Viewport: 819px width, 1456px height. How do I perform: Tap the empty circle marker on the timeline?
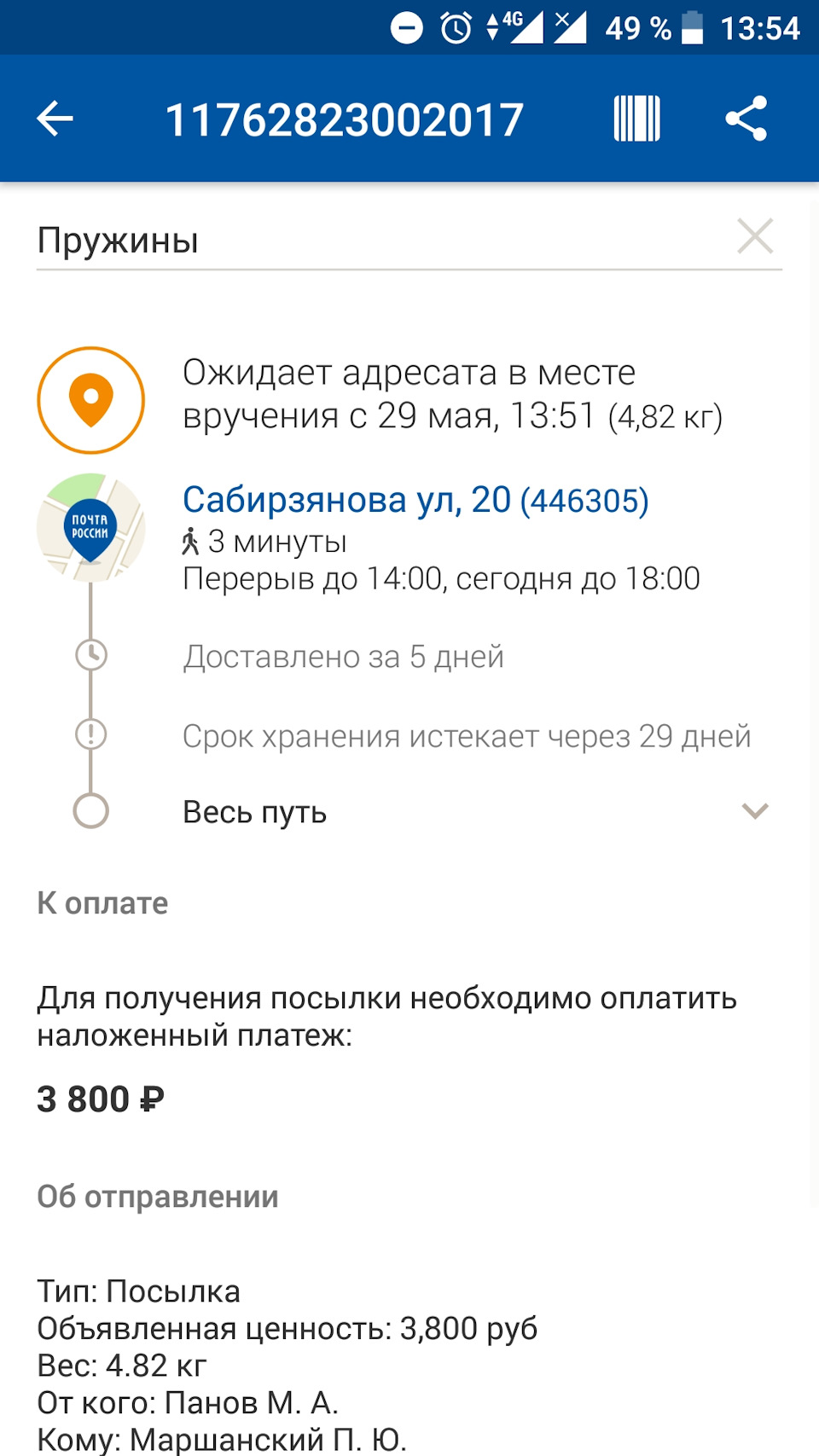[90, 811]
